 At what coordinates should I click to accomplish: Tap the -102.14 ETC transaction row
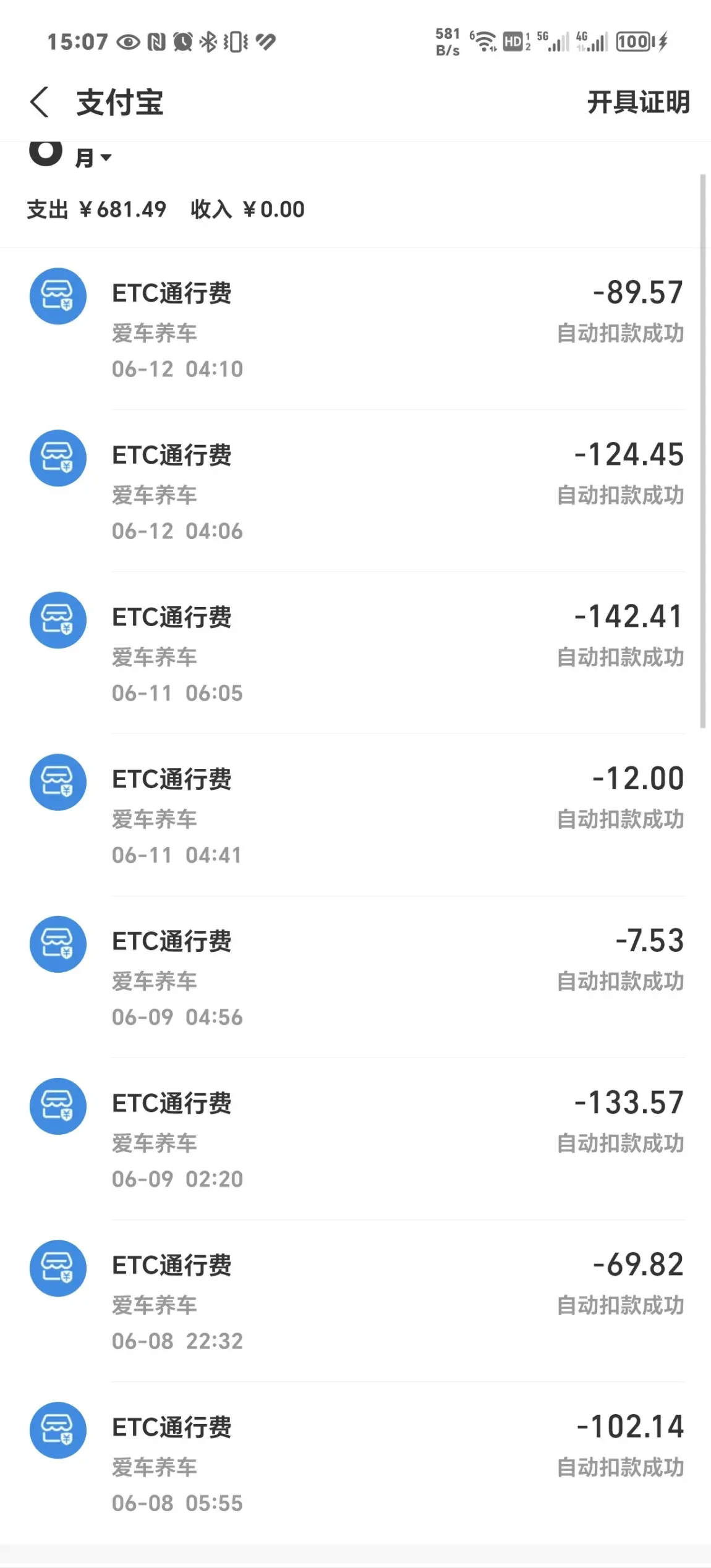point(355,1462)
